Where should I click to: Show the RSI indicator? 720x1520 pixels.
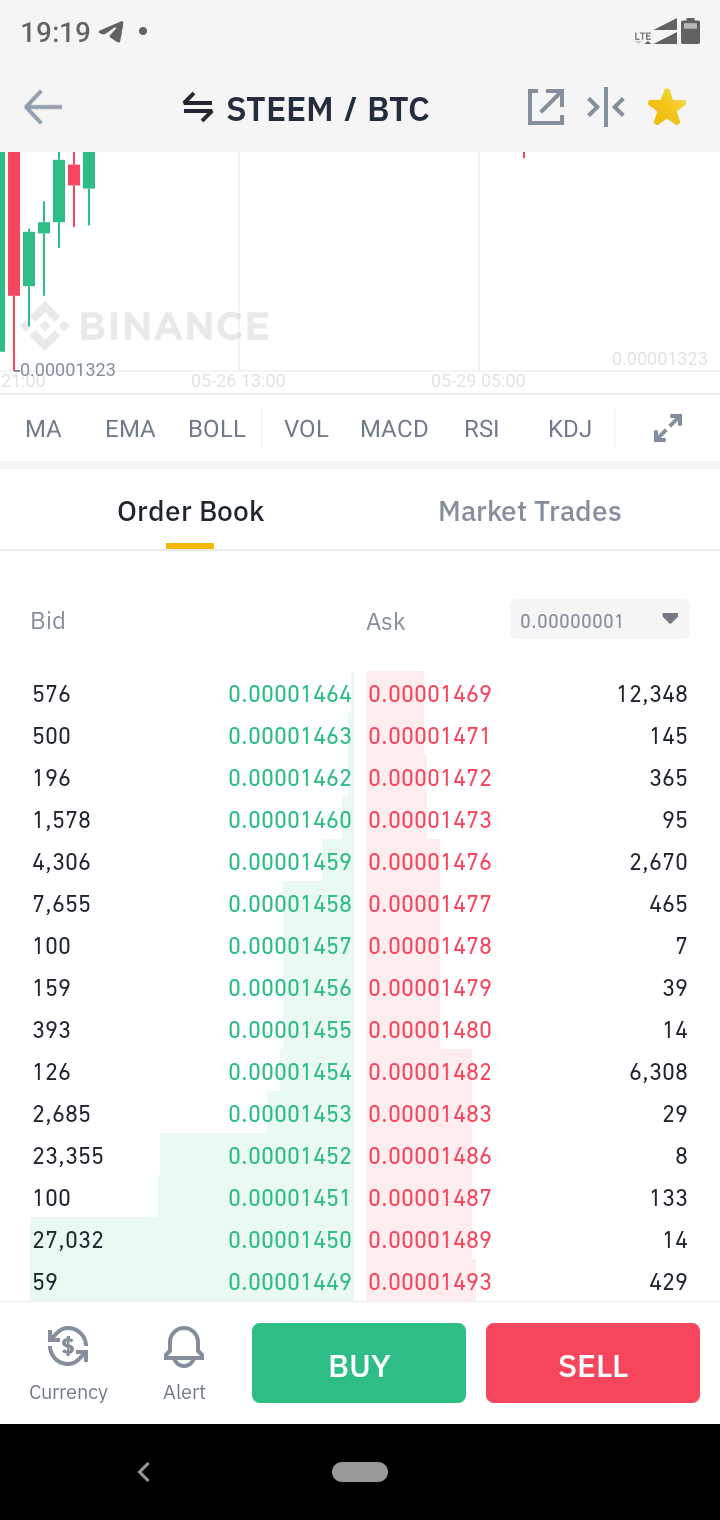(481, 429)
